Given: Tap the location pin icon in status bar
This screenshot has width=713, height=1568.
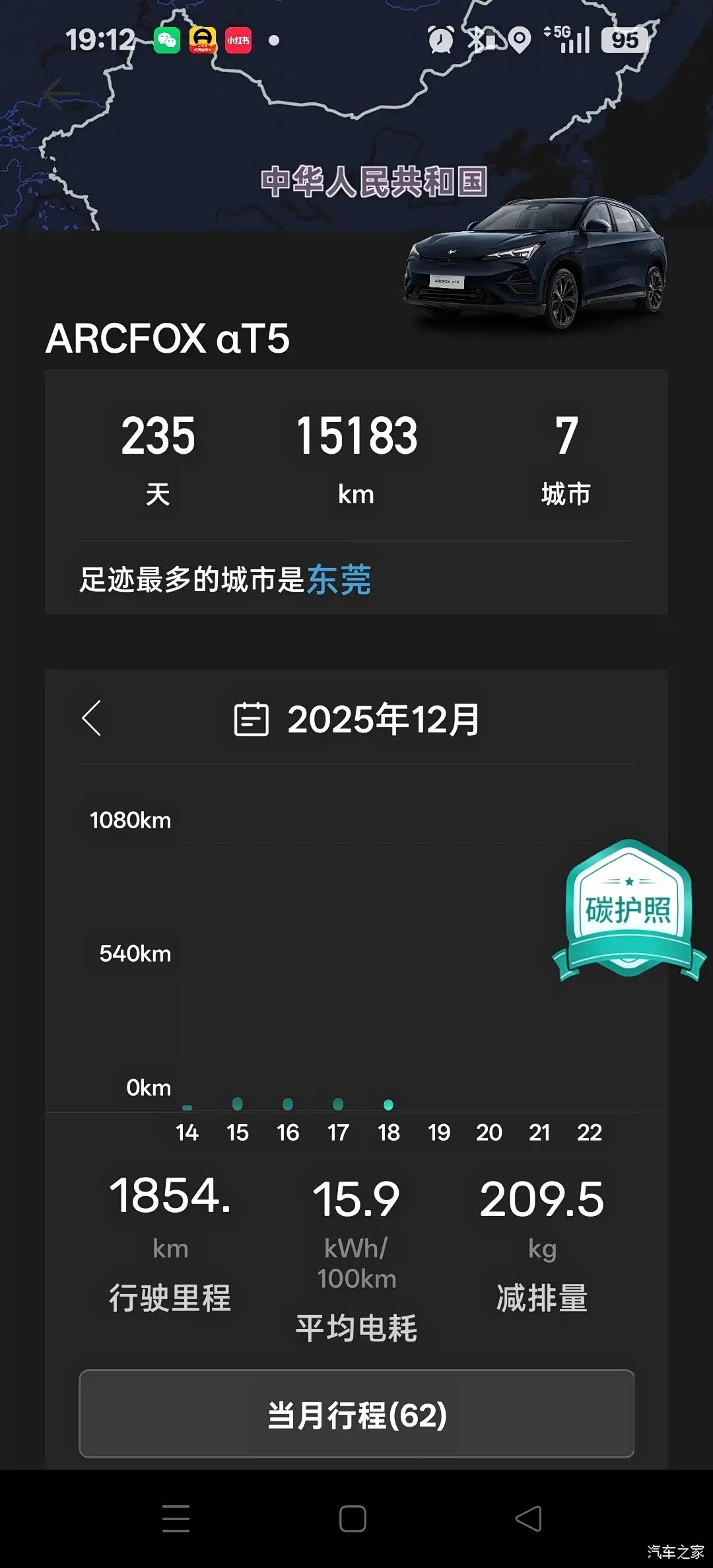Looking at the screenshot, I should click(x=519, y=41).
